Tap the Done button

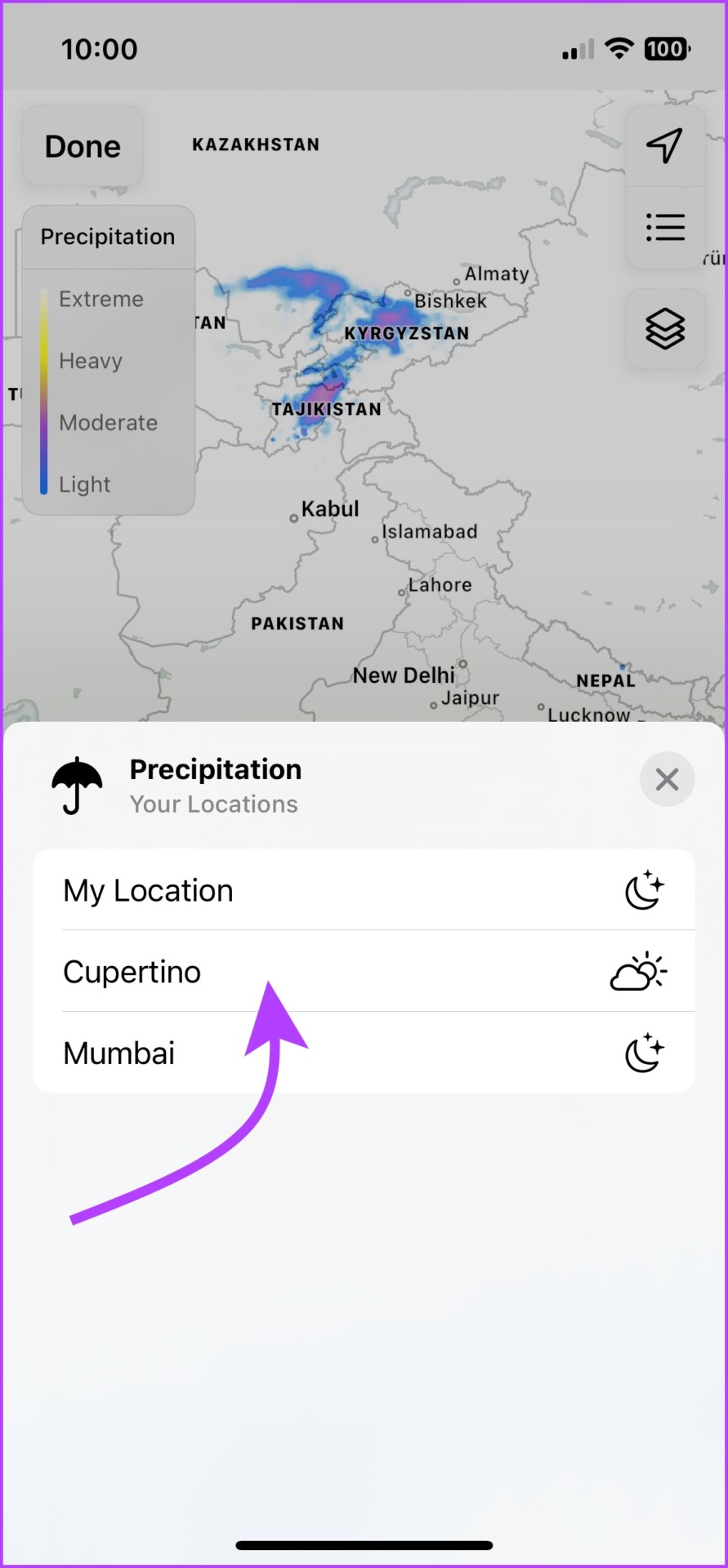[82, 145]
